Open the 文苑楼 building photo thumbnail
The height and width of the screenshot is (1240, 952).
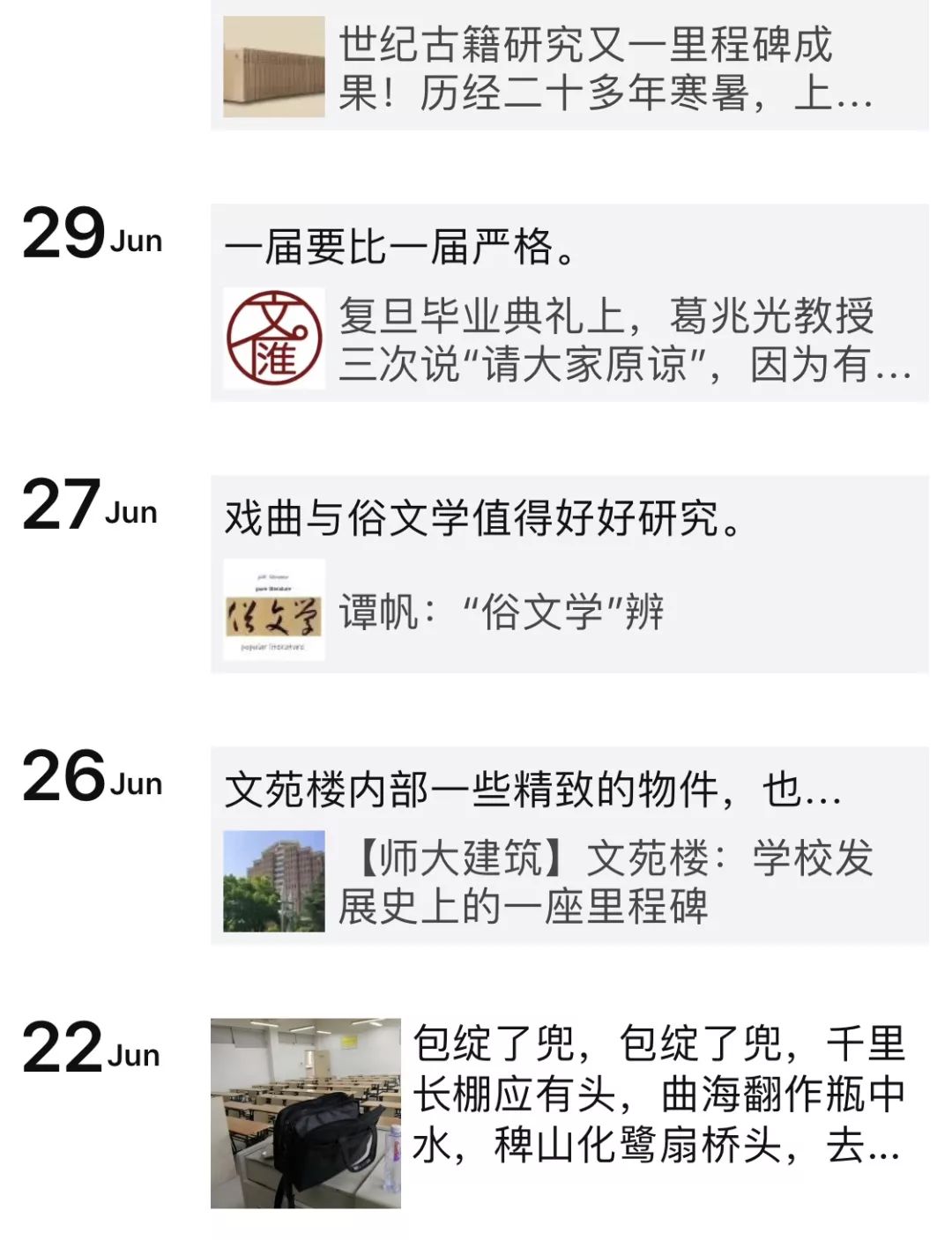point(274,881)
